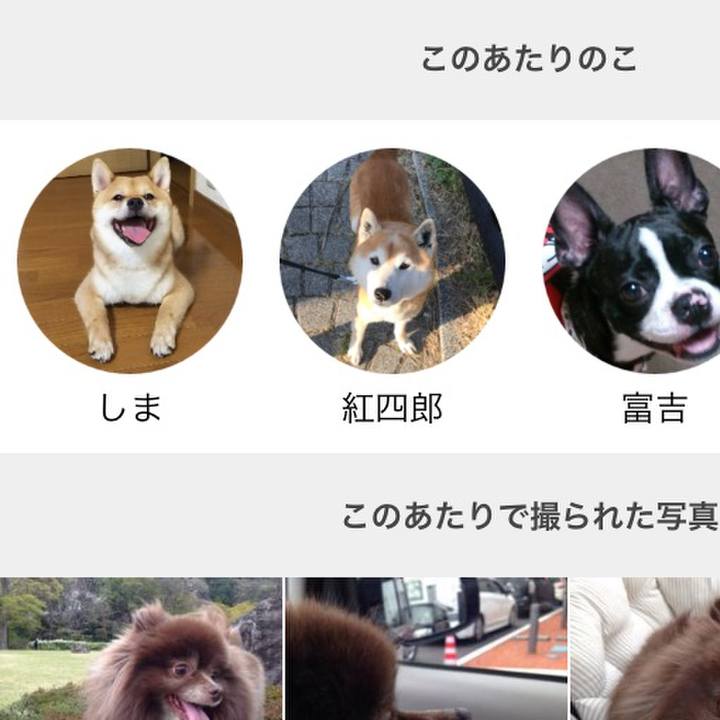Image resolution: width=720 pixels, height=720 pixels.
Task: View 富吉's dog profile
Action: coord(640,262)
